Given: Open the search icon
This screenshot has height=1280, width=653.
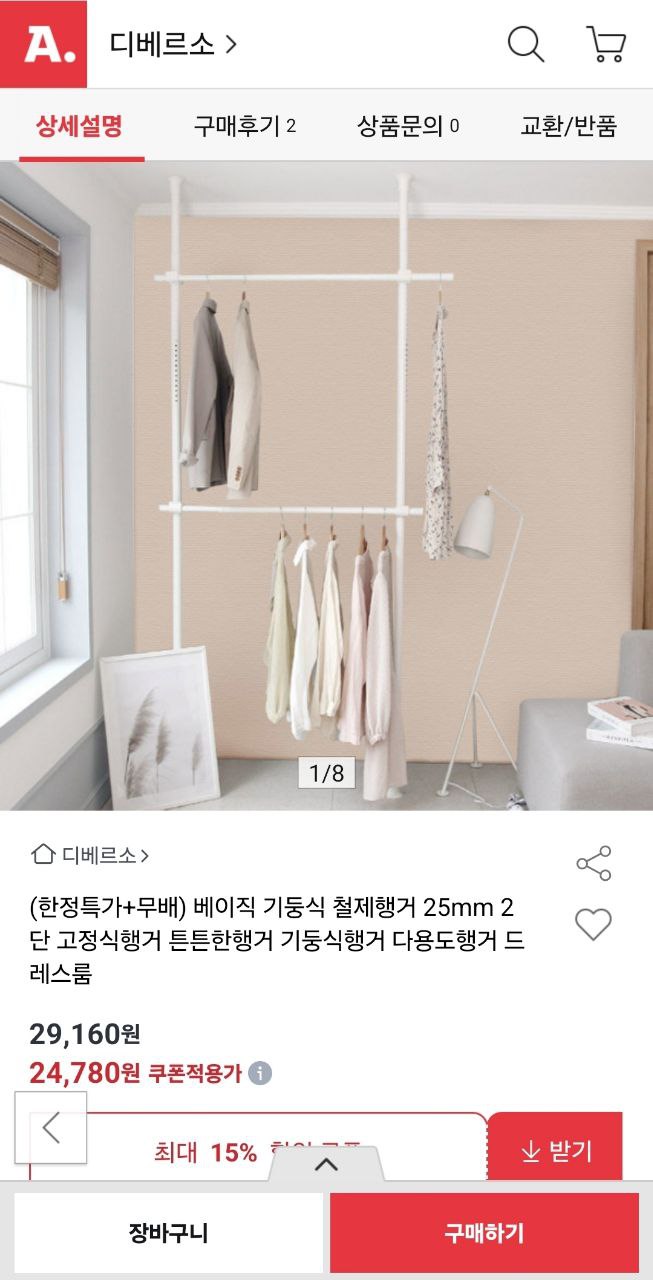Looking at the screenshot, I should point(525,44).
